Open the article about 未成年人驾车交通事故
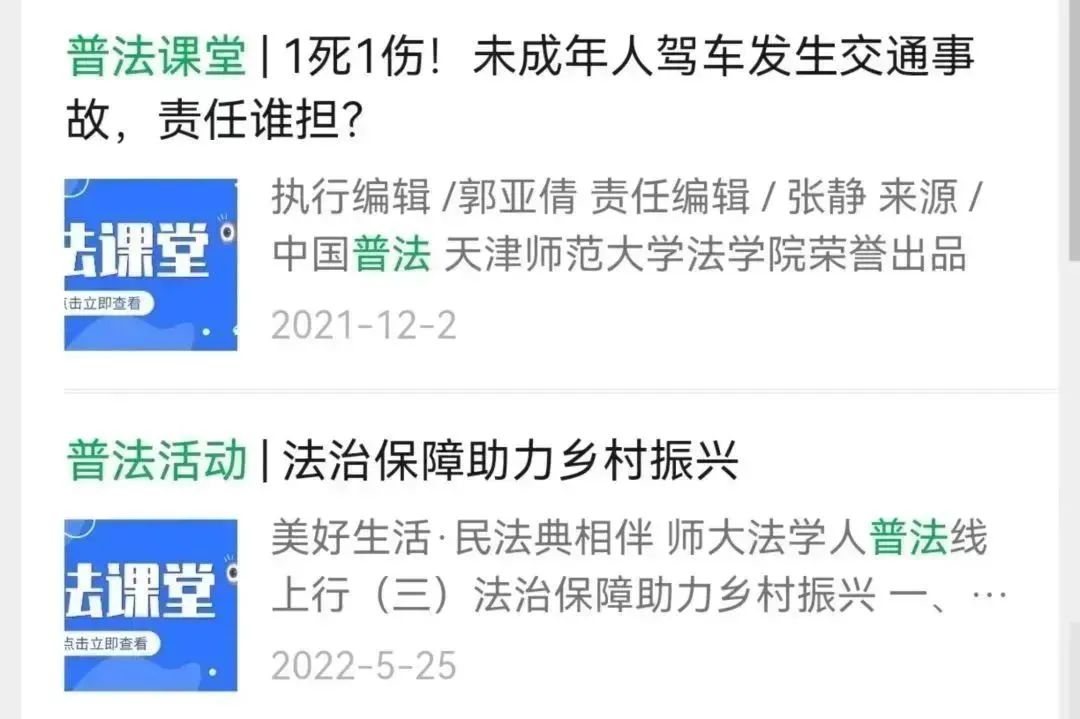The image size is (1080, 719). [x=520, y=87]
